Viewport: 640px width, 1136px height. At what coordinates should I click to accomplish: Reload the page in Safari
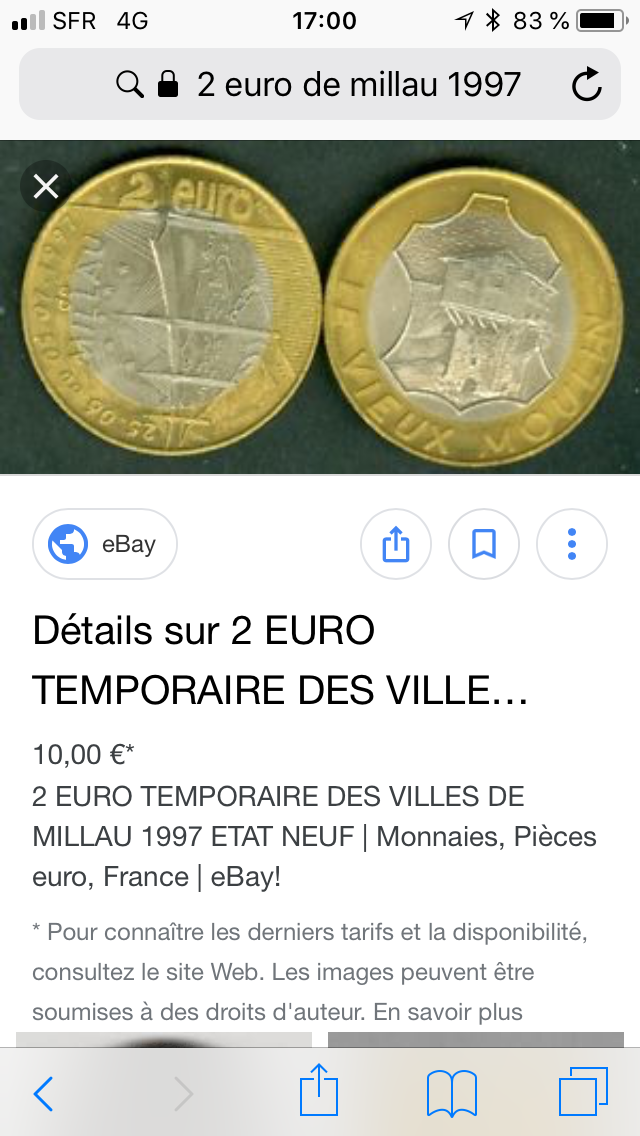pyautogui.click(x=587, y=85)
